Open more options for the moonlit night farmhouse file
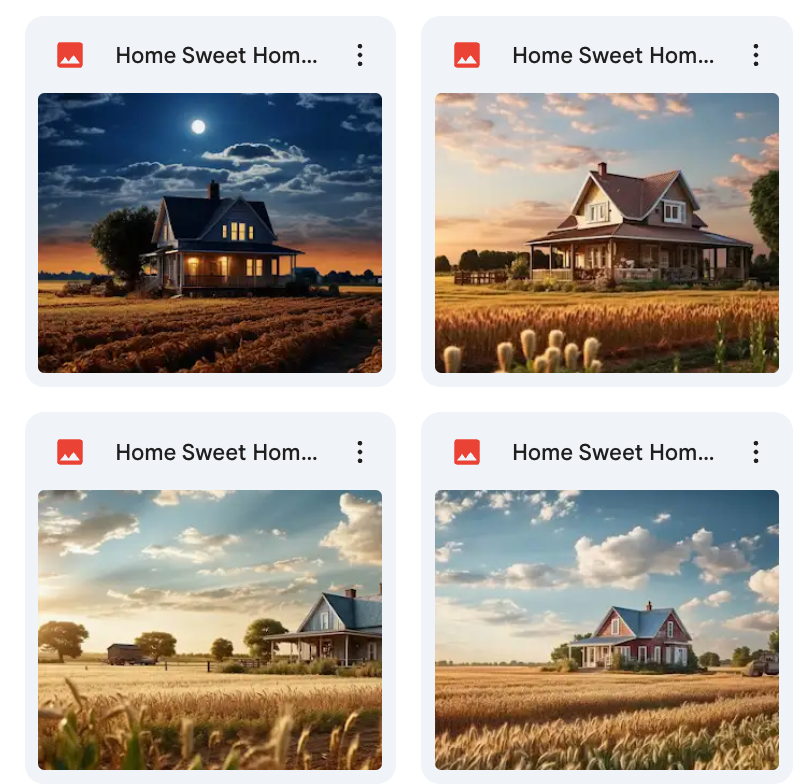 tap(360, 55)
